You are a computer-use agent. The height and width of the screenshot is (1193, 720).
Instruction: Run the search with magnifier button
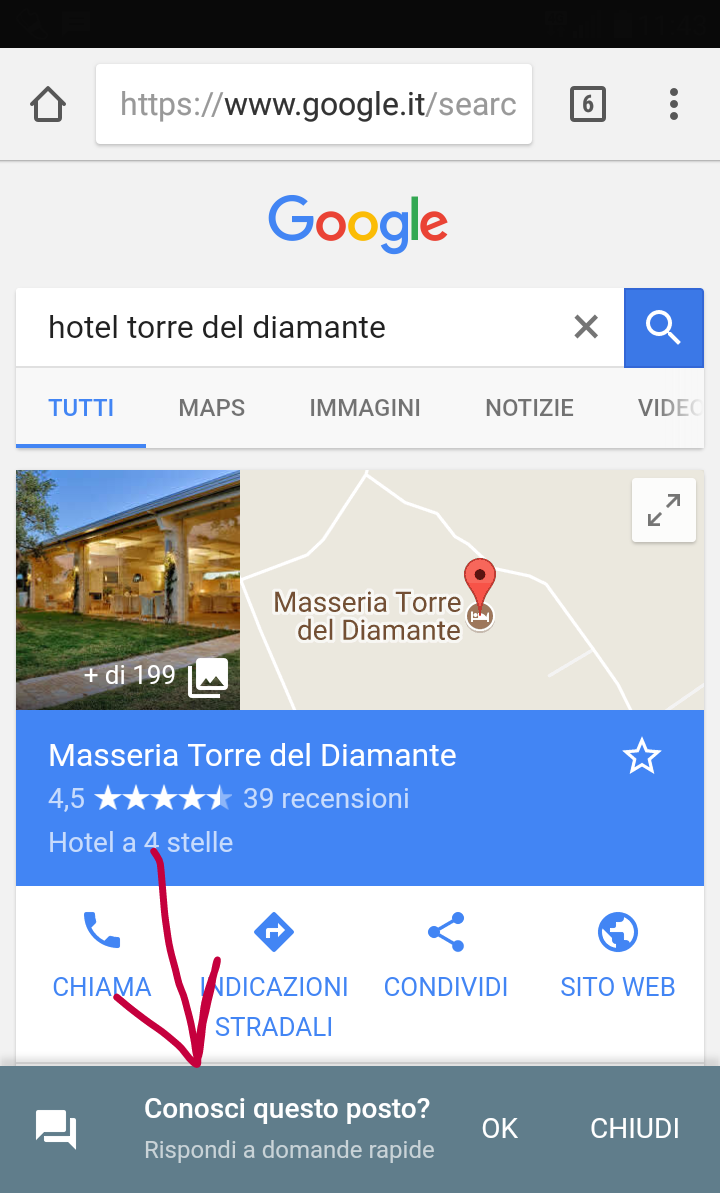(663, 327)
